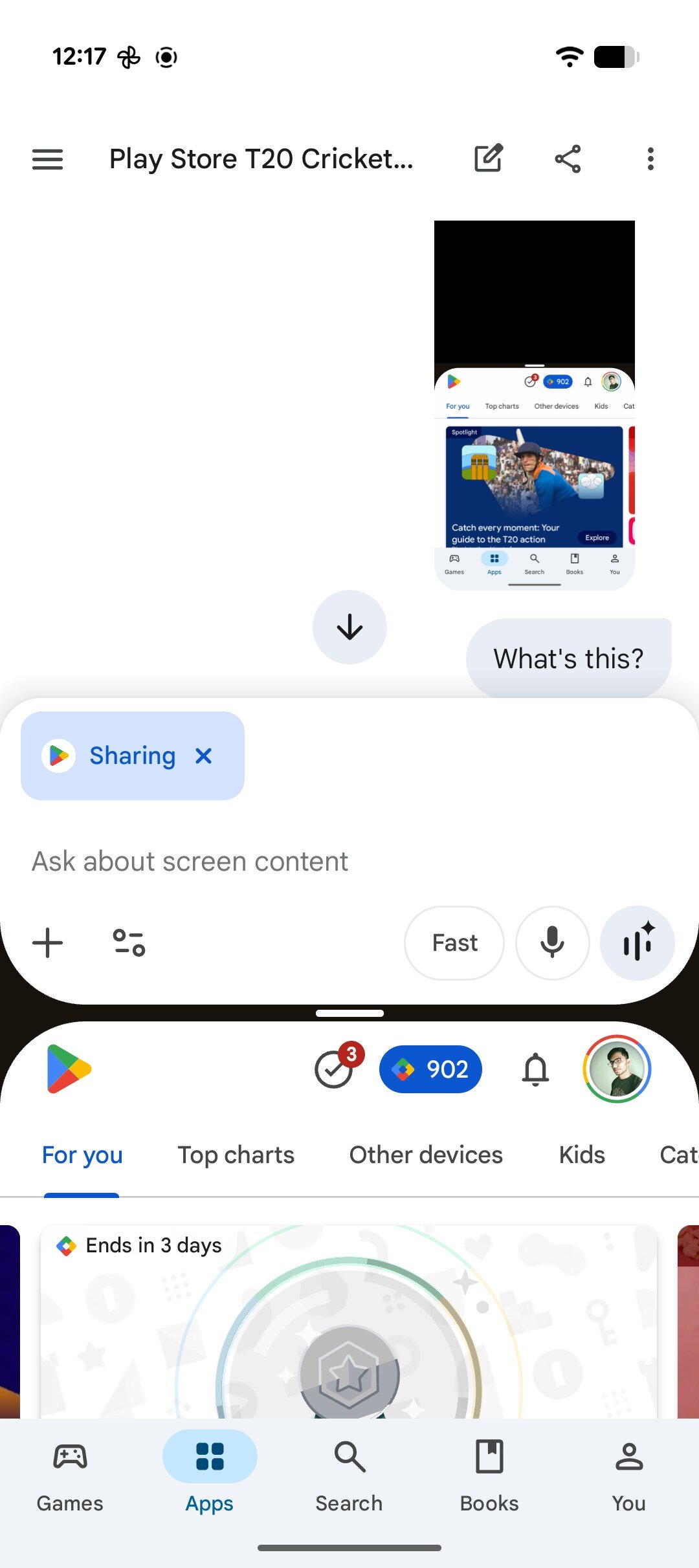The height and width of the screenshot is (1568, 699).
Task: Tap the plus icon to attach content
Action: pos(47,942)
